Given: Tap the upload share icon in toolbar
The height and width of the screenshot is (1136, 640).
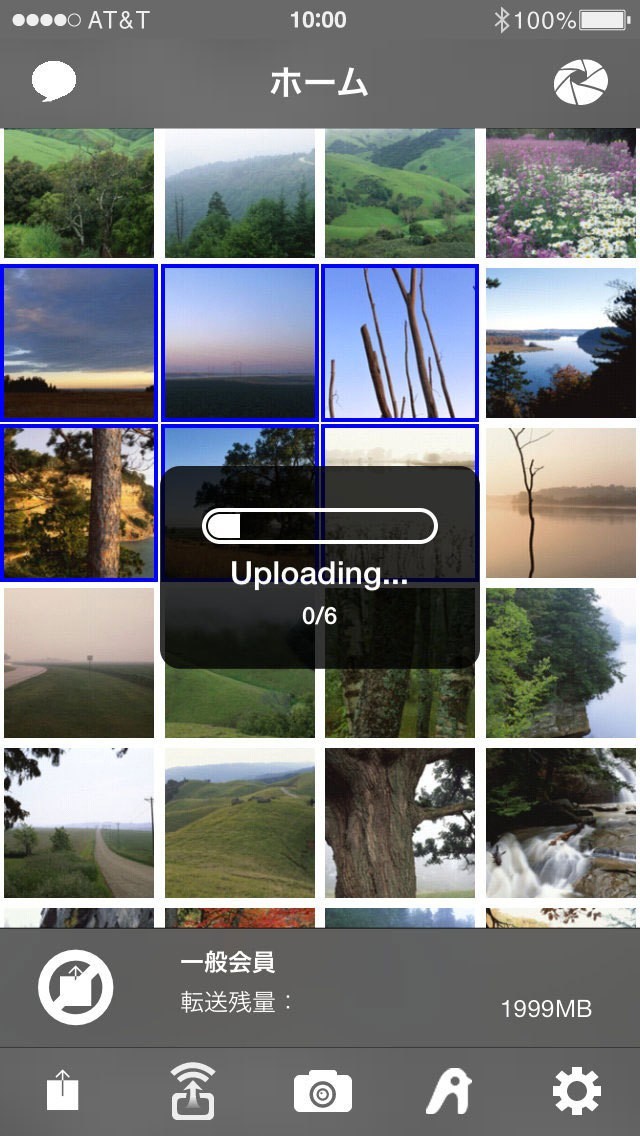Looking at the screenshot, I should click(62, 1091).
